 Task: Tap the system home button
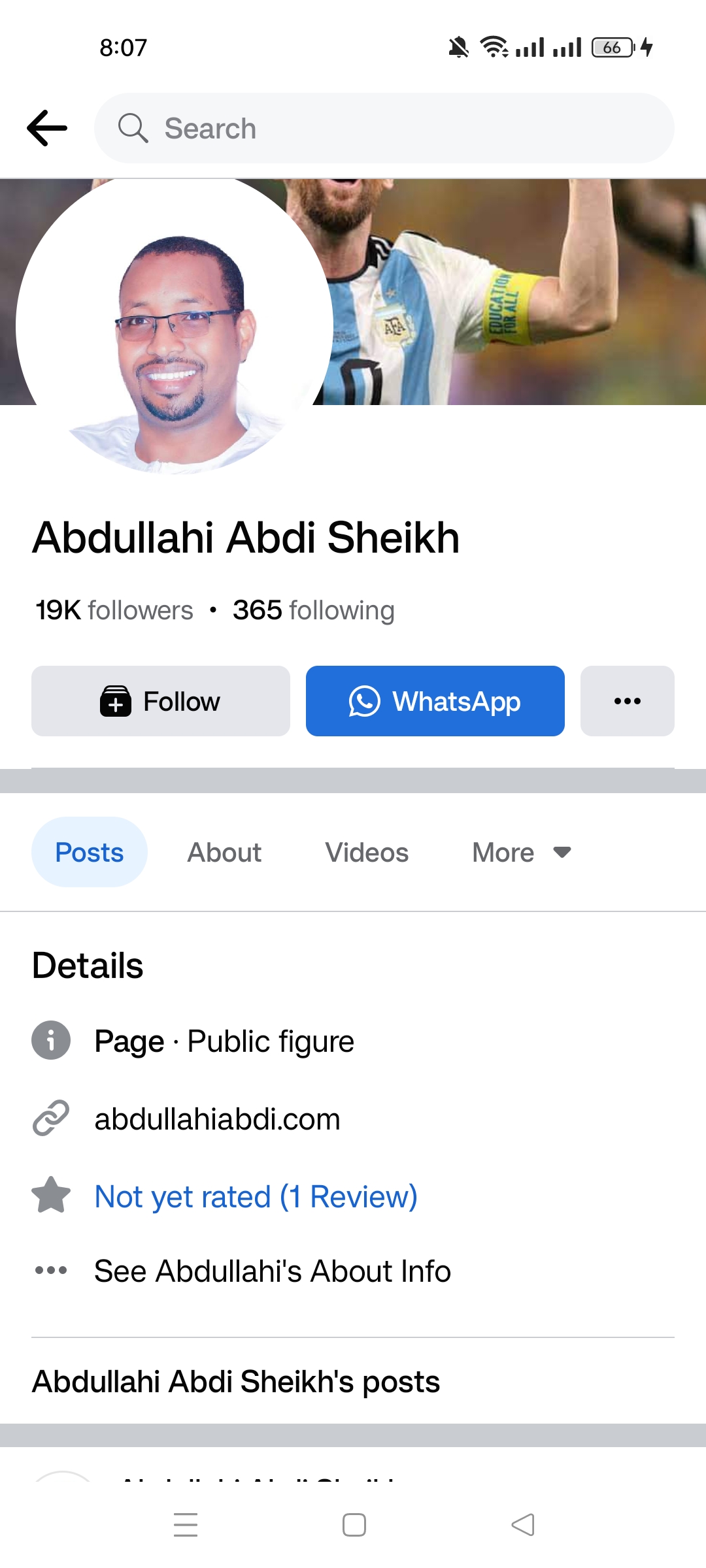(354, 1525)
